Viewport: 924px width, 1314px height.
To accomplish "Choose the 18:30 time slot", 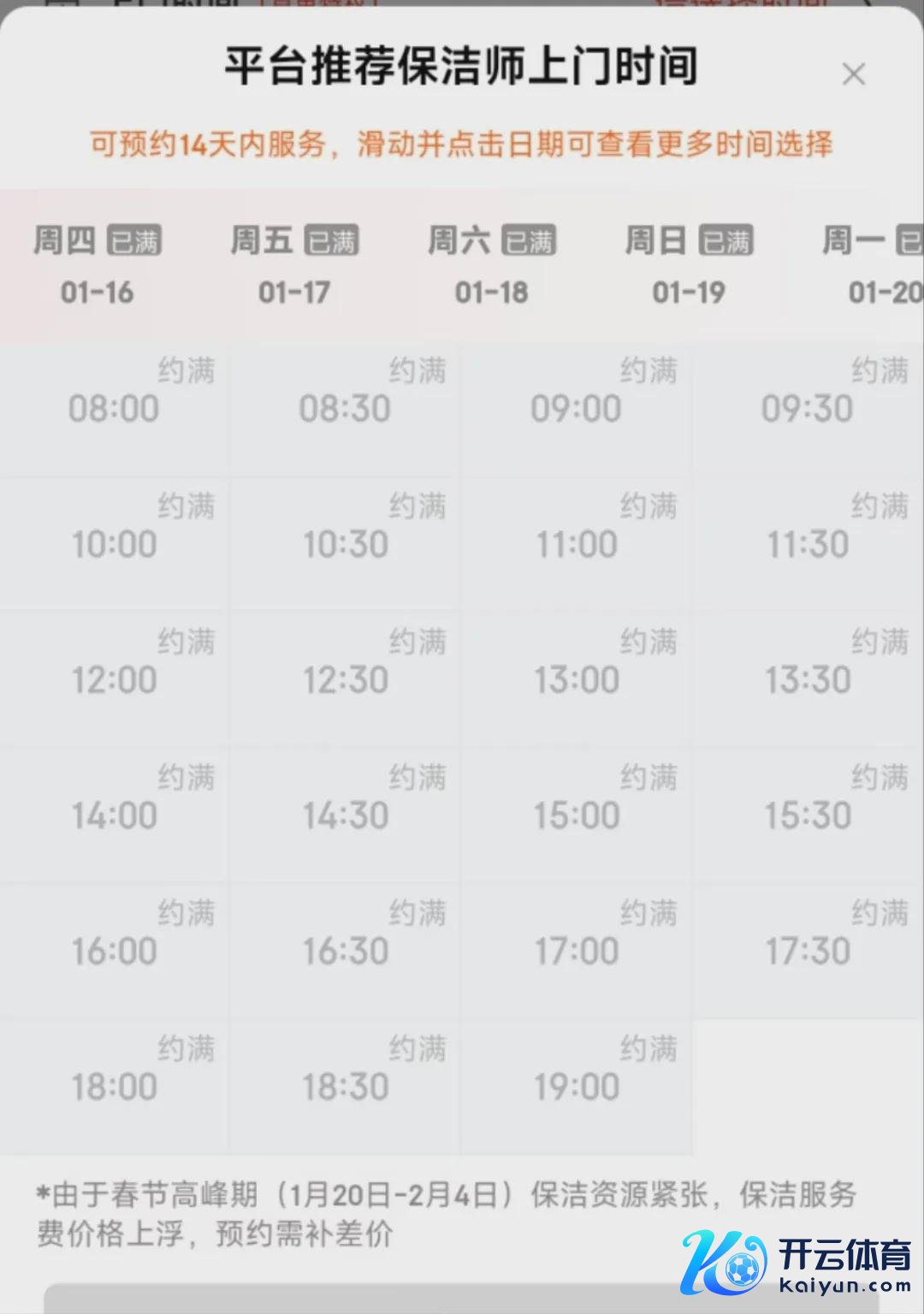I will [346, 1086].
